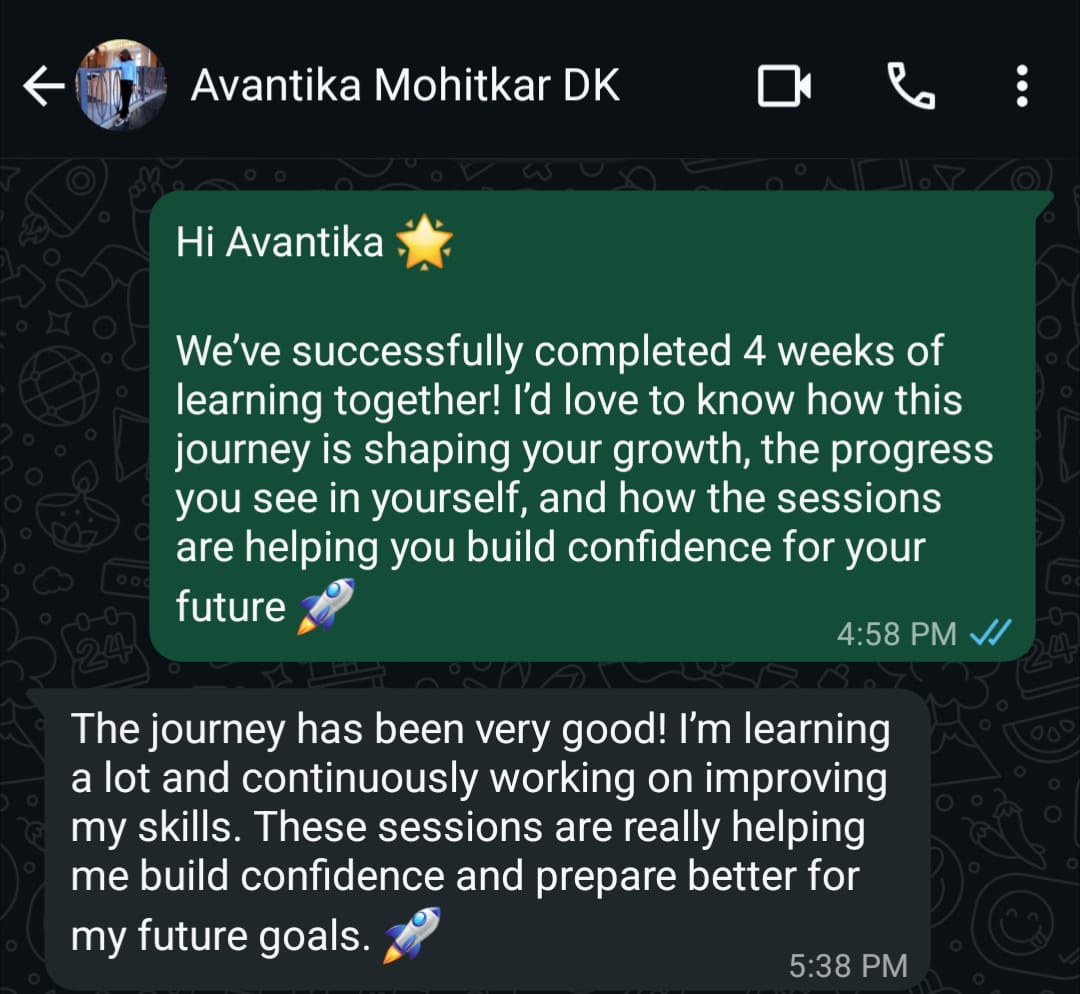Start a voice call with Avantika
The image size is (1080, 994).
pos(910,87)
